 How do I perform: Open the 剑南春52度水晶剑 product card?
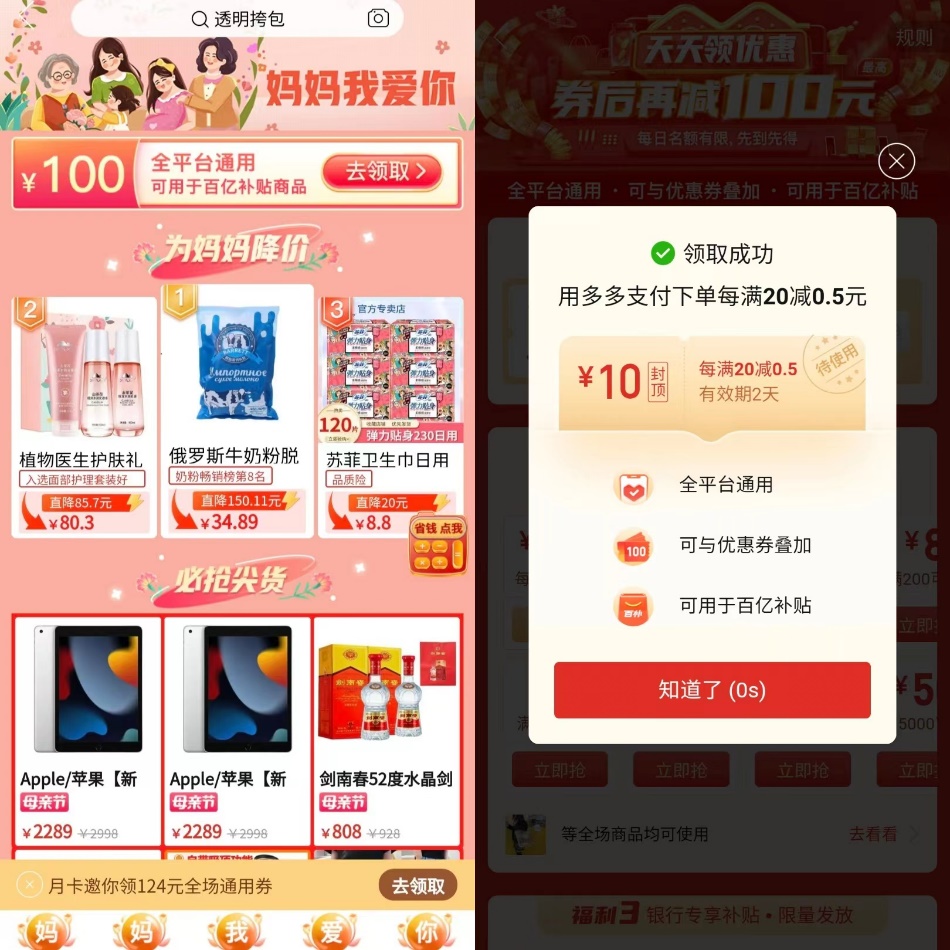(x=387, y=730)
